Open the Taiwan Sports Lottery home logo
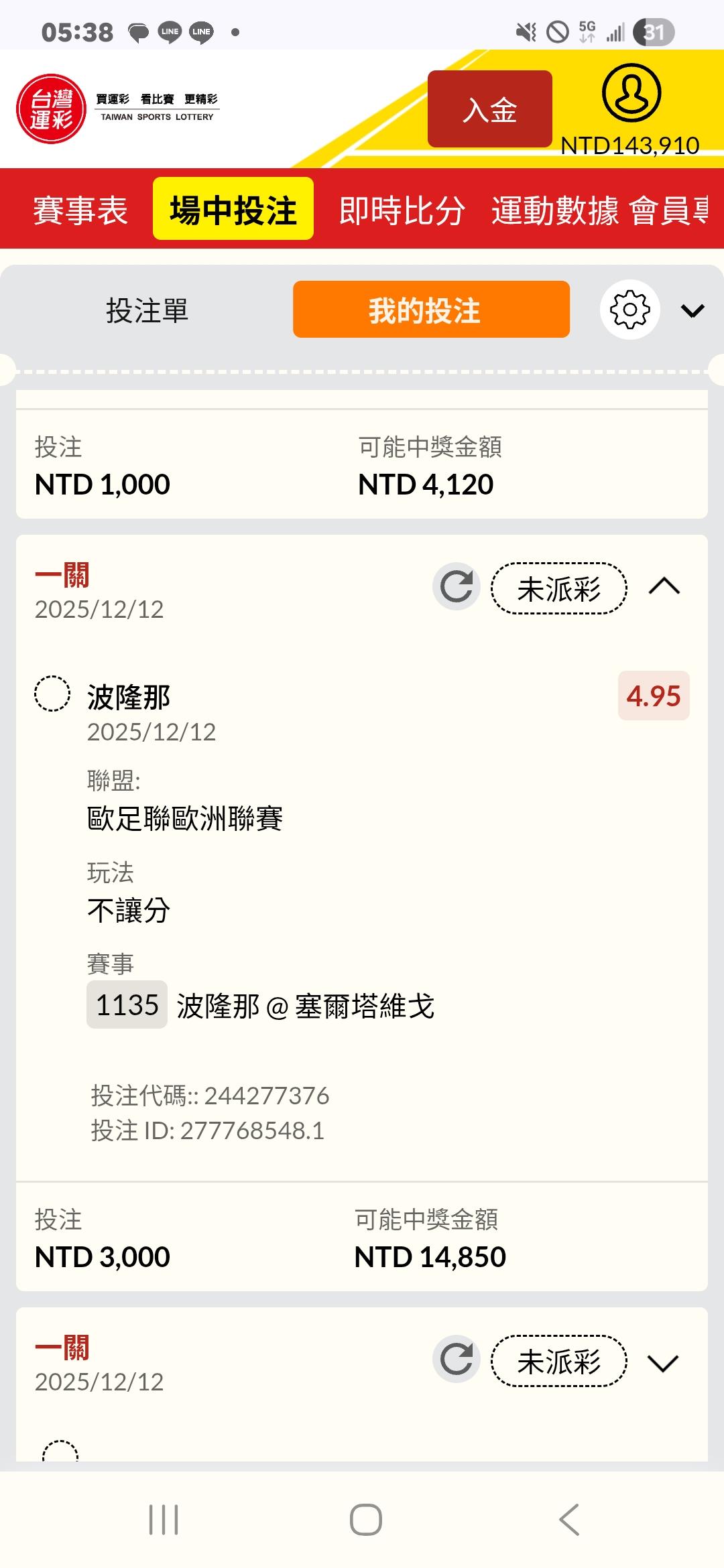724x1568 pixels. tap(52, 109)
